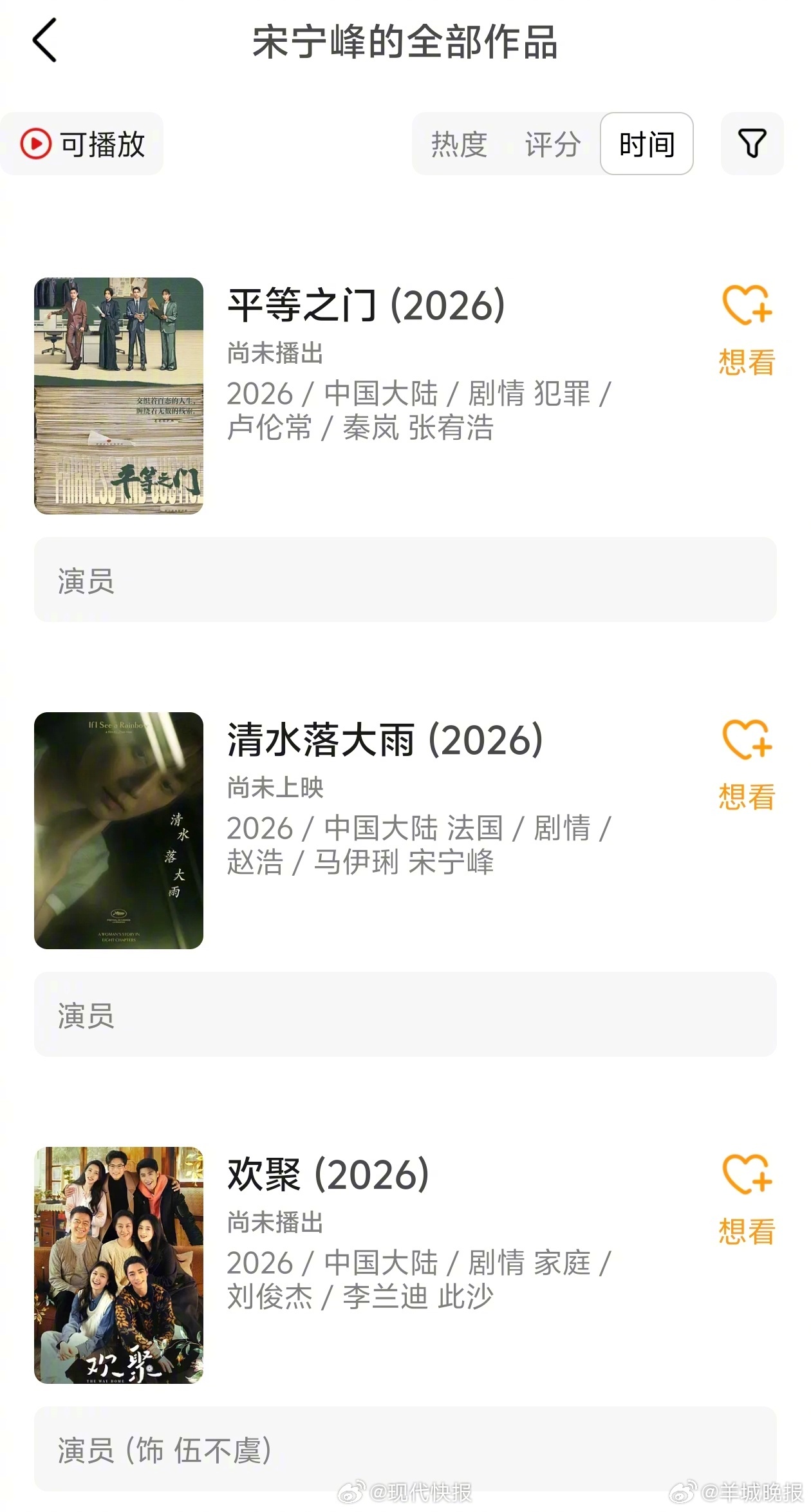
Task: View 欢聚 (2026) details
Action: click(x=328, y=1175)
